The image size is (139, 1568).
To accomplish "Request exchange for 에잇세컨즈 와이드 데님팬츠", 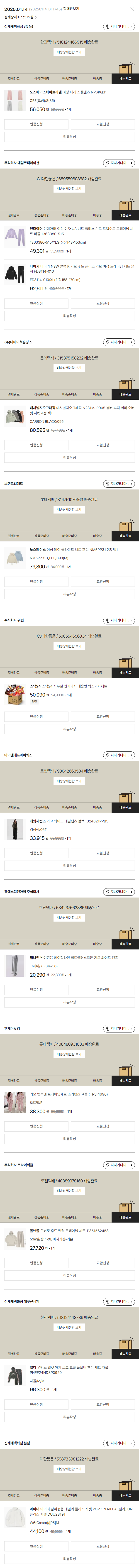I will 102,853.
